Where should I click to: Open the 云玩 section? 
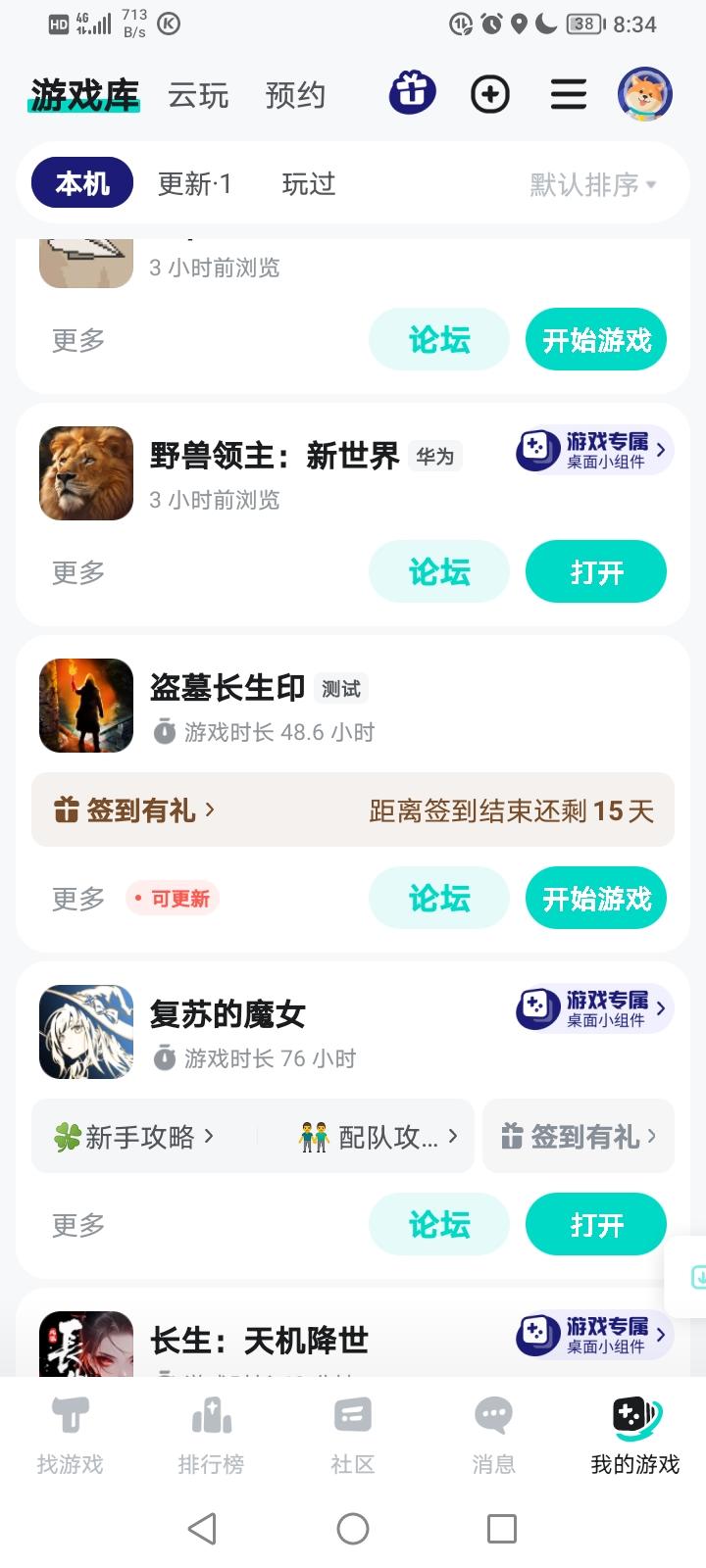tap(198, 95)
